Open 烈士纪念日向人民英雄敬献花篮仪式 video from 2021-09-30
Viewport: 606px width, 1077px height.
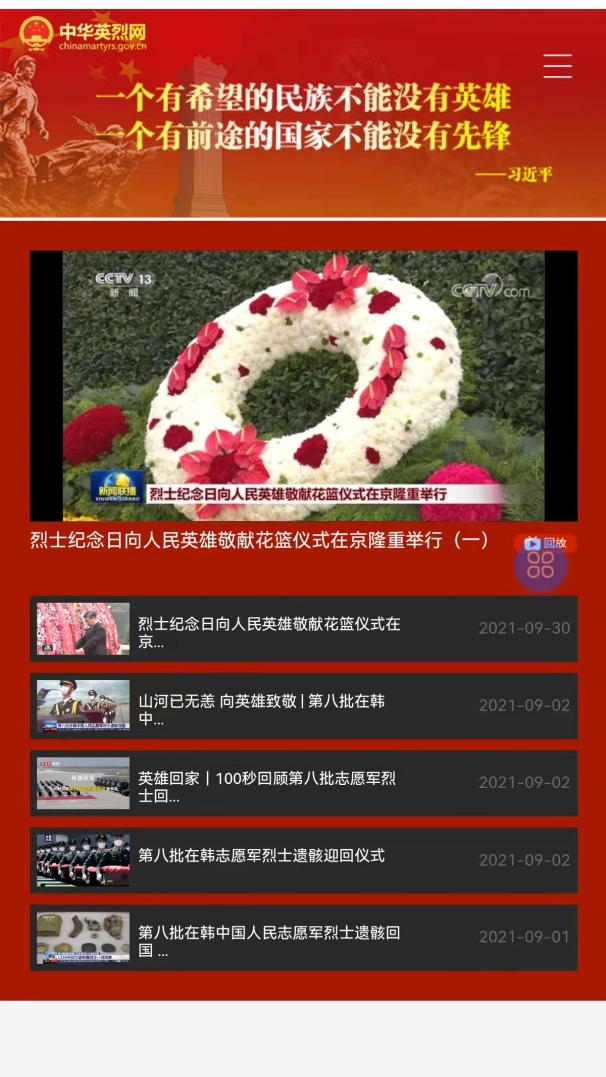coord(303,629)
